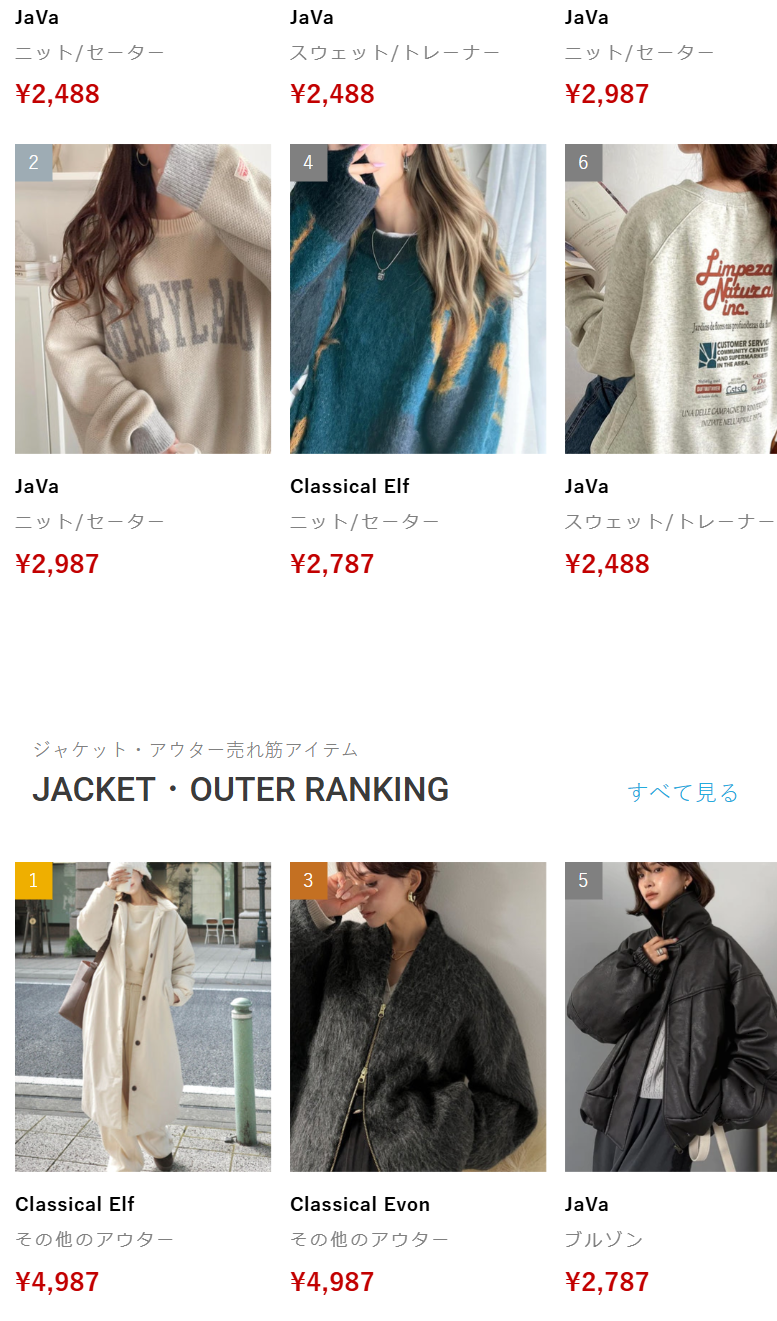Image resolution: width=777 pixels, height=1321 pixels.
Task: Open rank 4 Classical Elf teal knit
Action: tap(418, 299)
